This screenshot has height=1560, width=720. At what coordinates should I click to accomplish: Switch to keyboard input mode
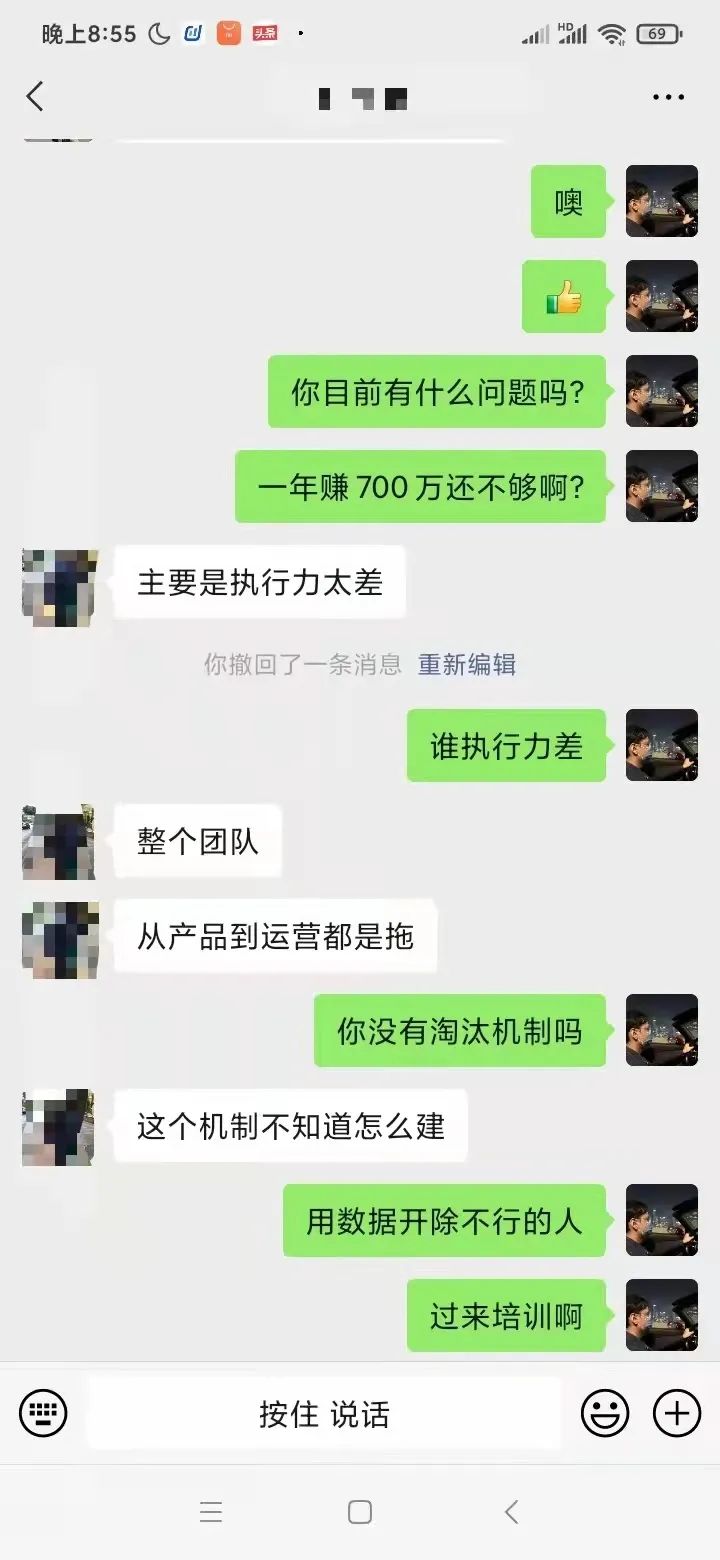coord(43,1414)
